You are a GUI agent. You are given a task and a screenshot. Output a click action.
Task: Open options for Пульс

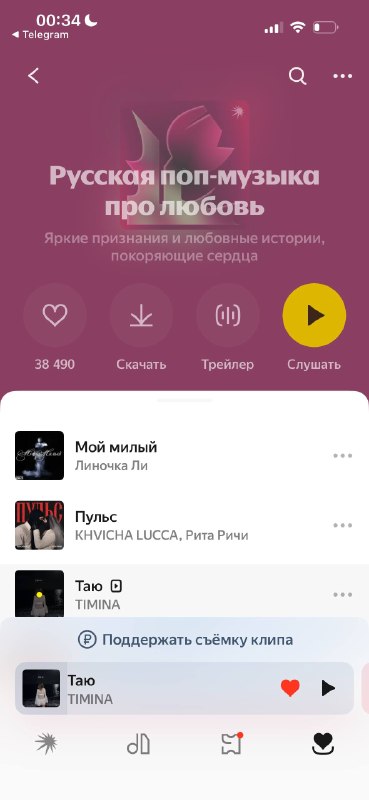[x=342, y=525]
